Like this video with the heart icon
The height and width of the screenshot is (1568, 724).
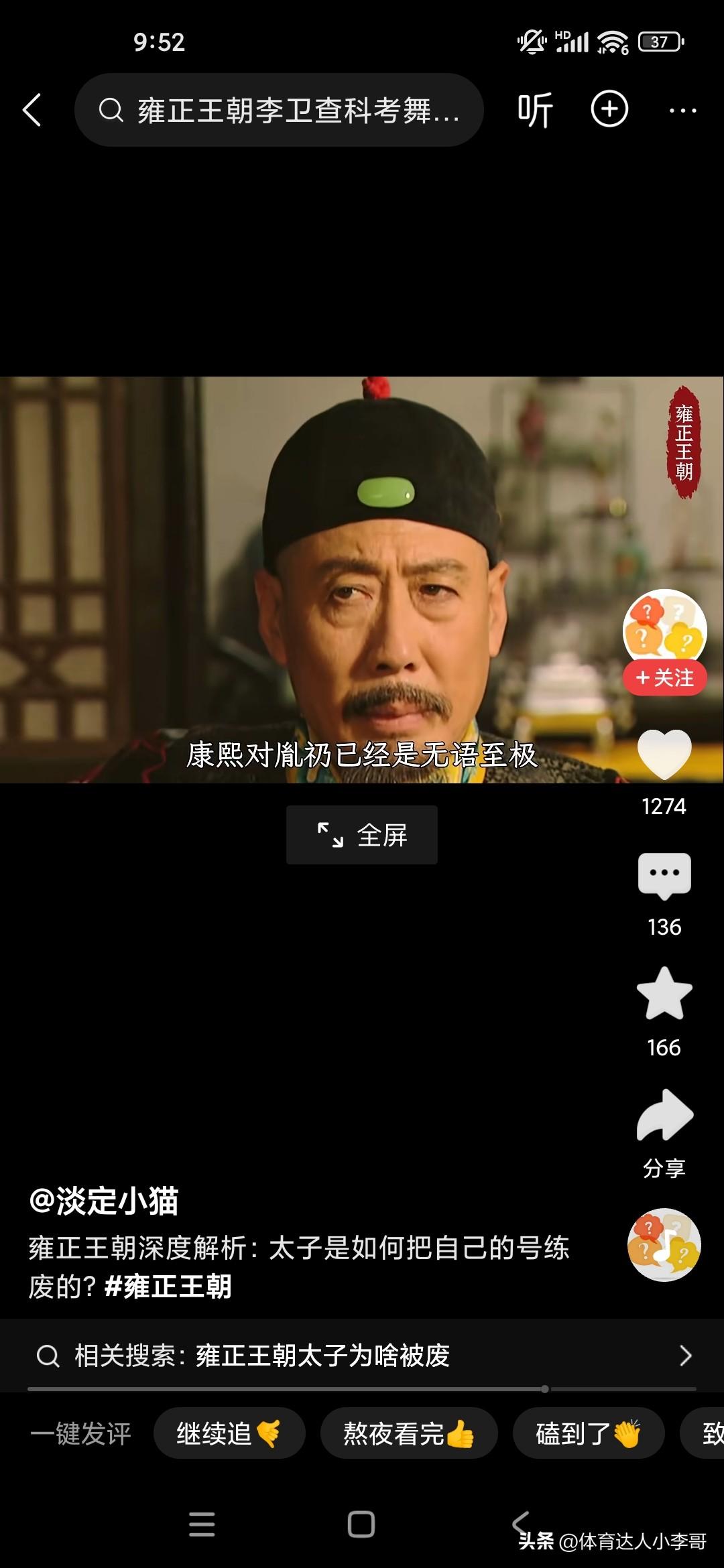664,755
